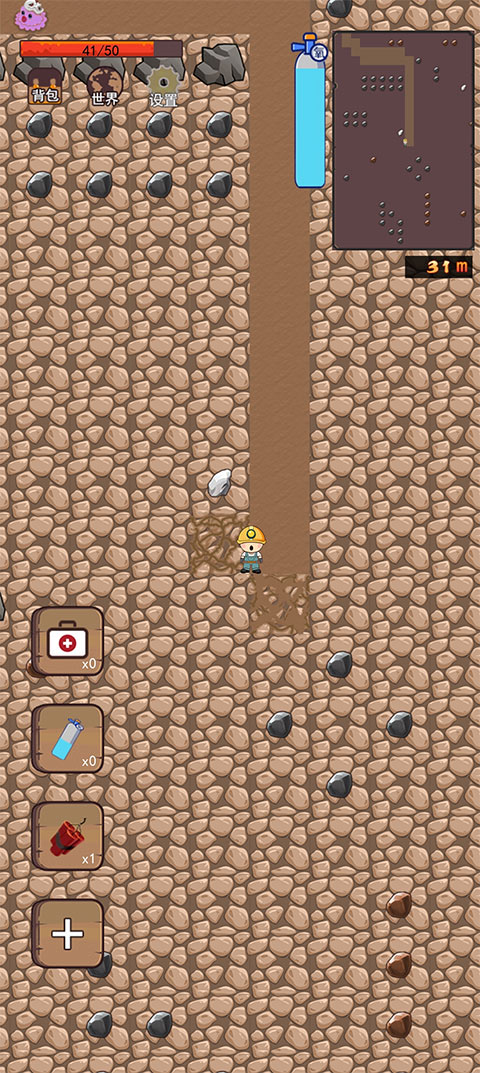Use the dynamite item
Viewport: 480px width, 1073px height.
pos(68,836)
